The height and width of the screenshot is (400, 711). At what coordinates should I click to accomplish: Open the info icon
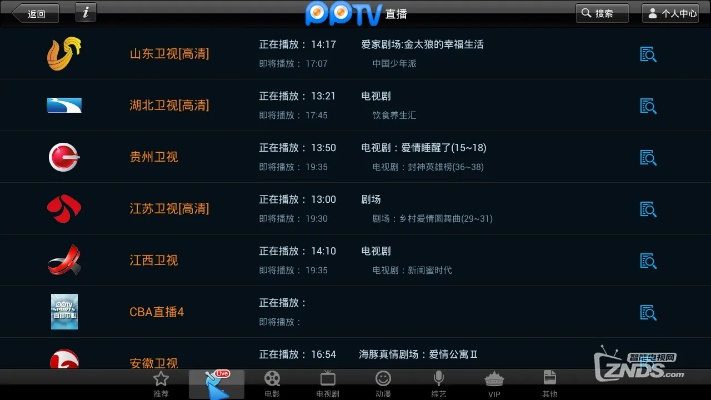pos(86,14)
